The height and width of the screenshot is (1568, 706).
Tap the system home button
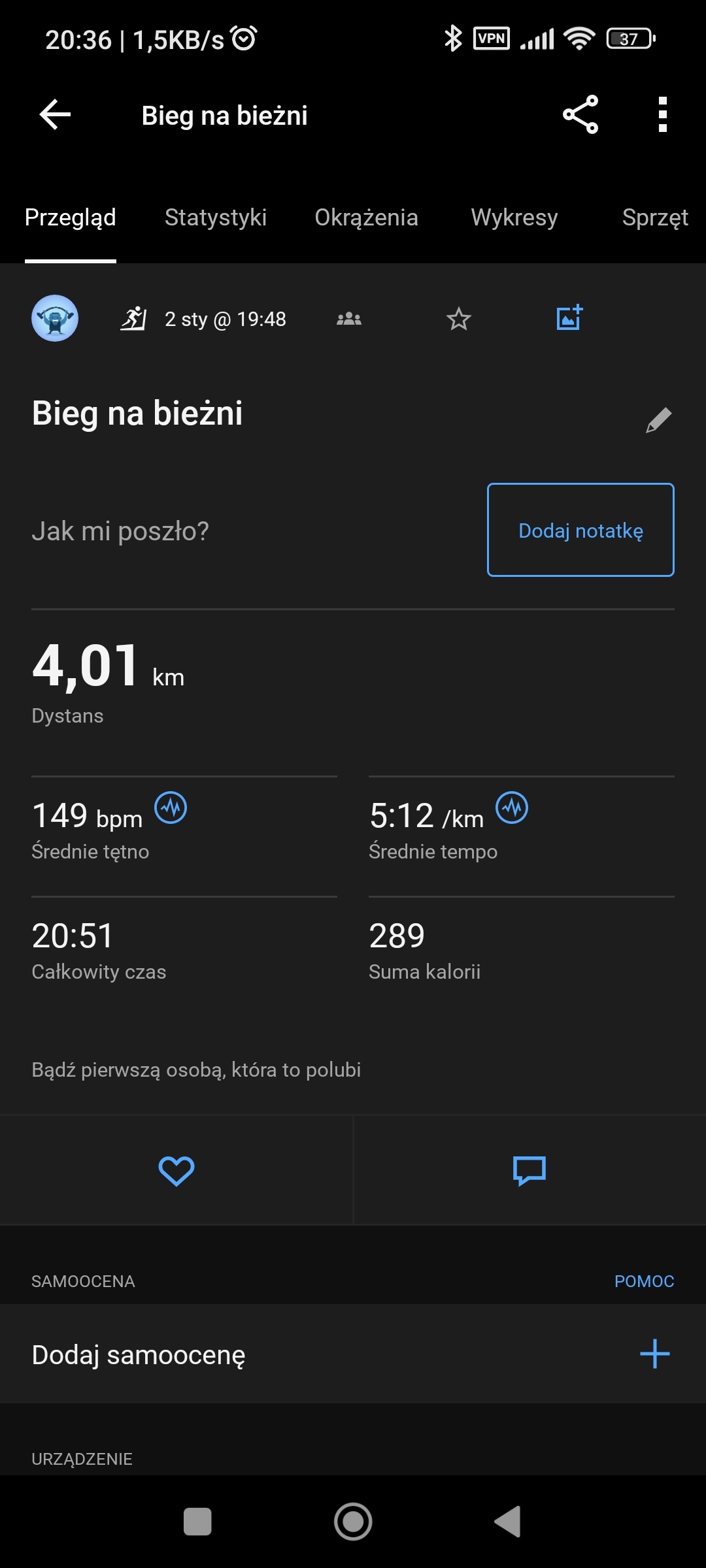(x=353, y=1522)
